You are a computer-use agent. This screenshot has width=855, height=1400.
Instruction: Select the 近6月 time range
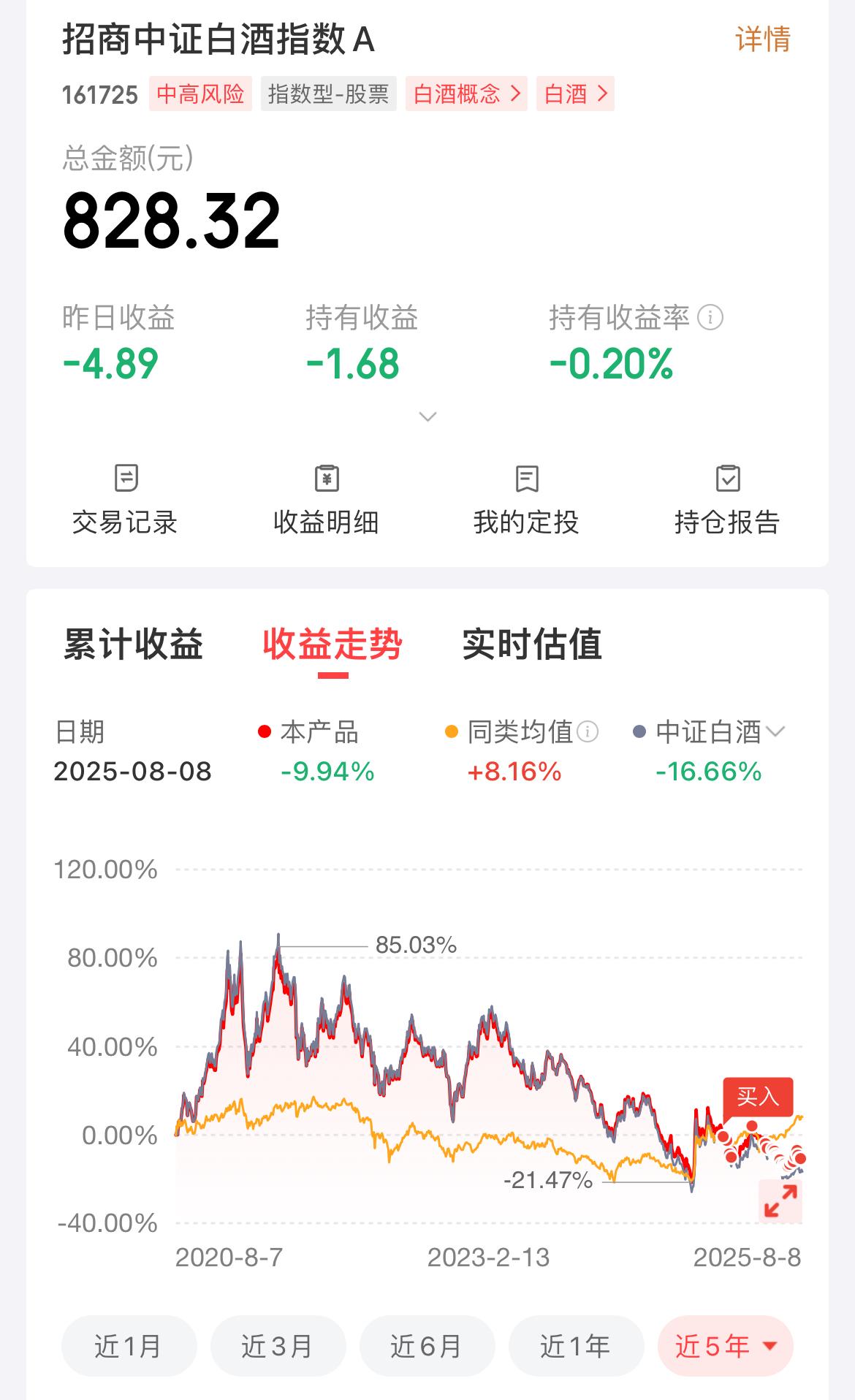pyautogui.click(x=427, y=1346)
